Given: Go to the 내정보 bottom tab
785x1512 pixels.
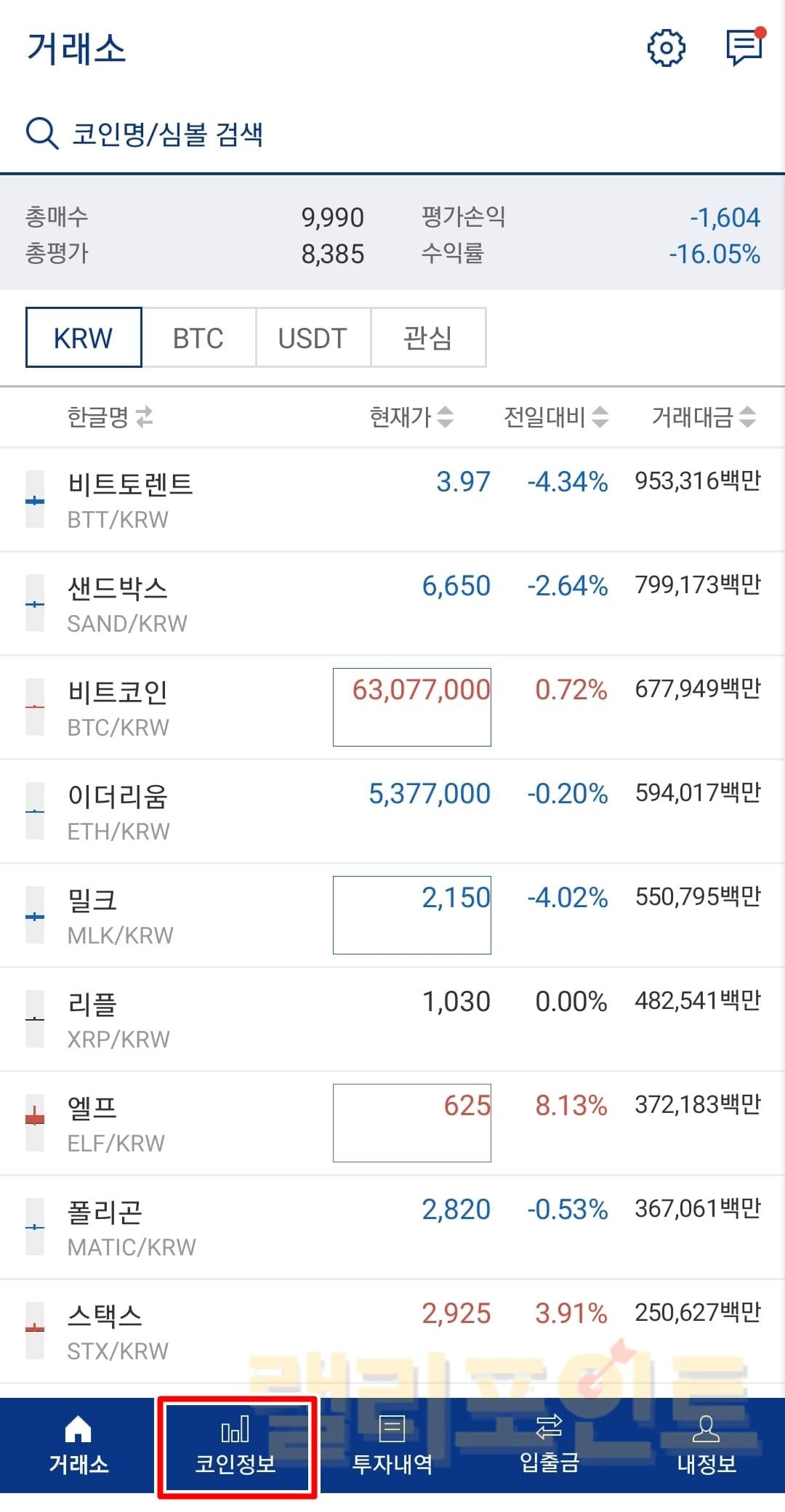Looking at the screenshot, I should [x=706, y=1447].
